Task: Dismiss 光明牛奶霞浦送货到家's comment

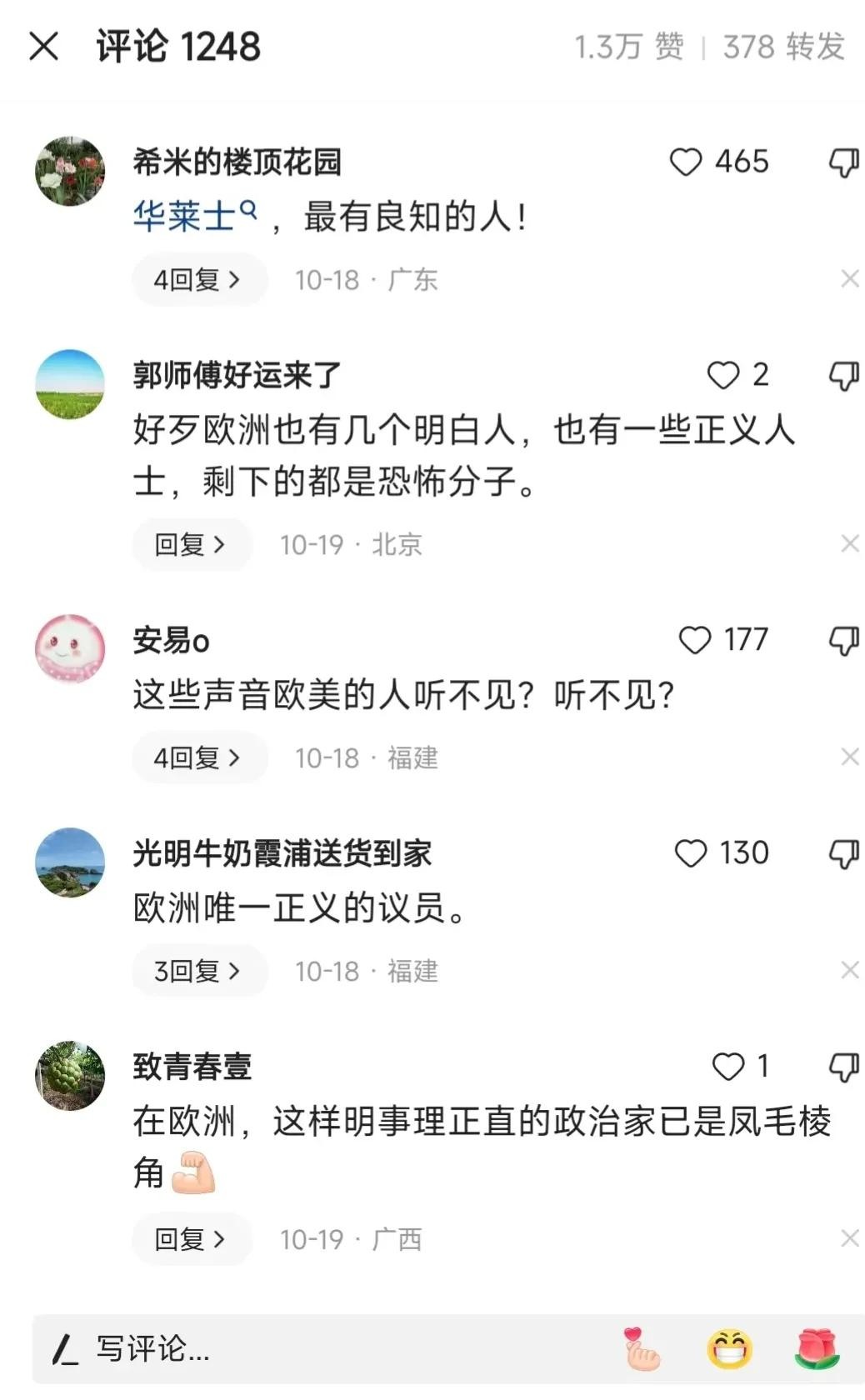Action: pos(849,970)
